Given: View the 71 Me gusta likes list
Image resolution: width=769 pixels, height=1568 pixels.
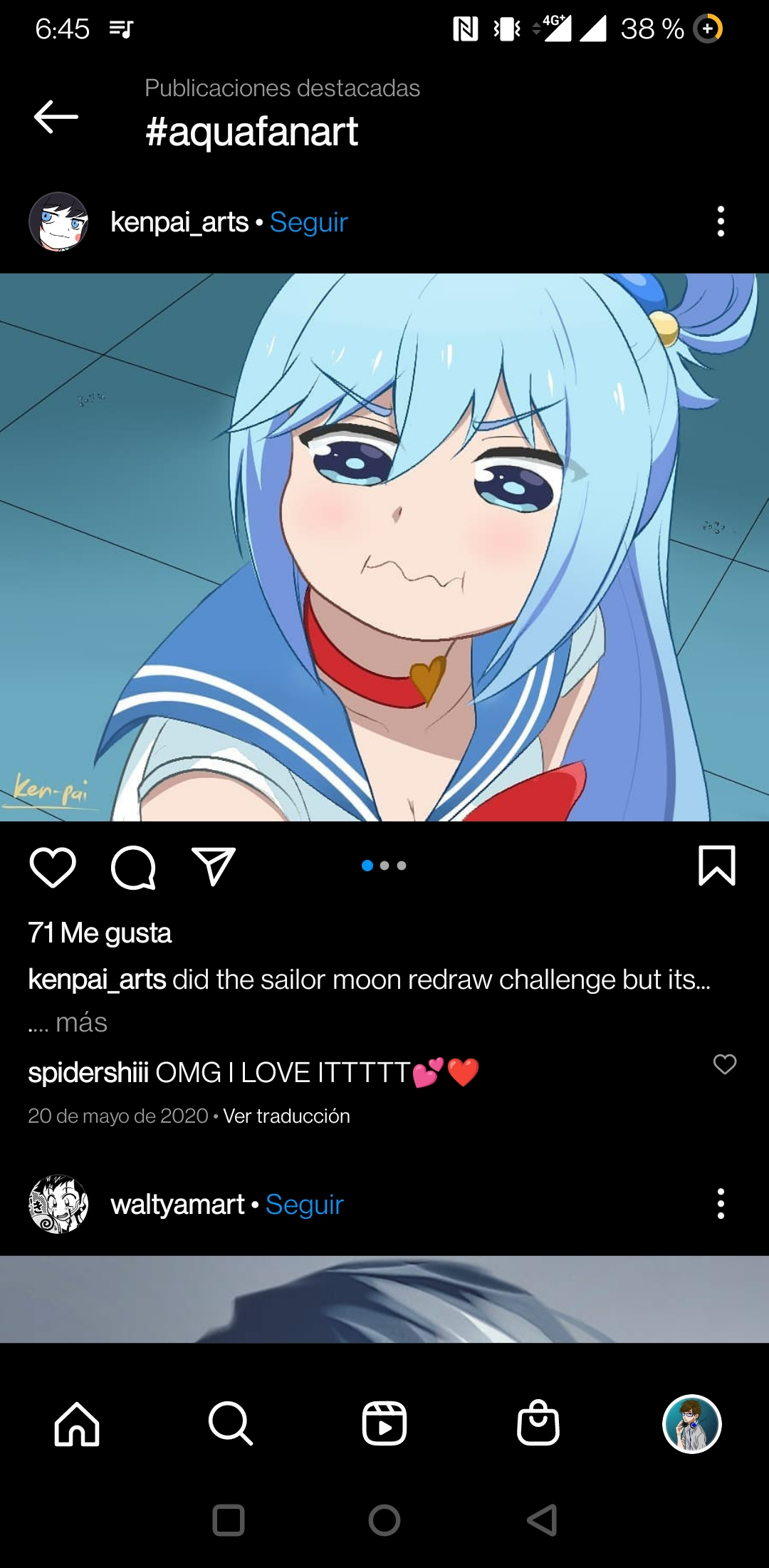Looking at the screenshot, I should (x=100, y=933).
